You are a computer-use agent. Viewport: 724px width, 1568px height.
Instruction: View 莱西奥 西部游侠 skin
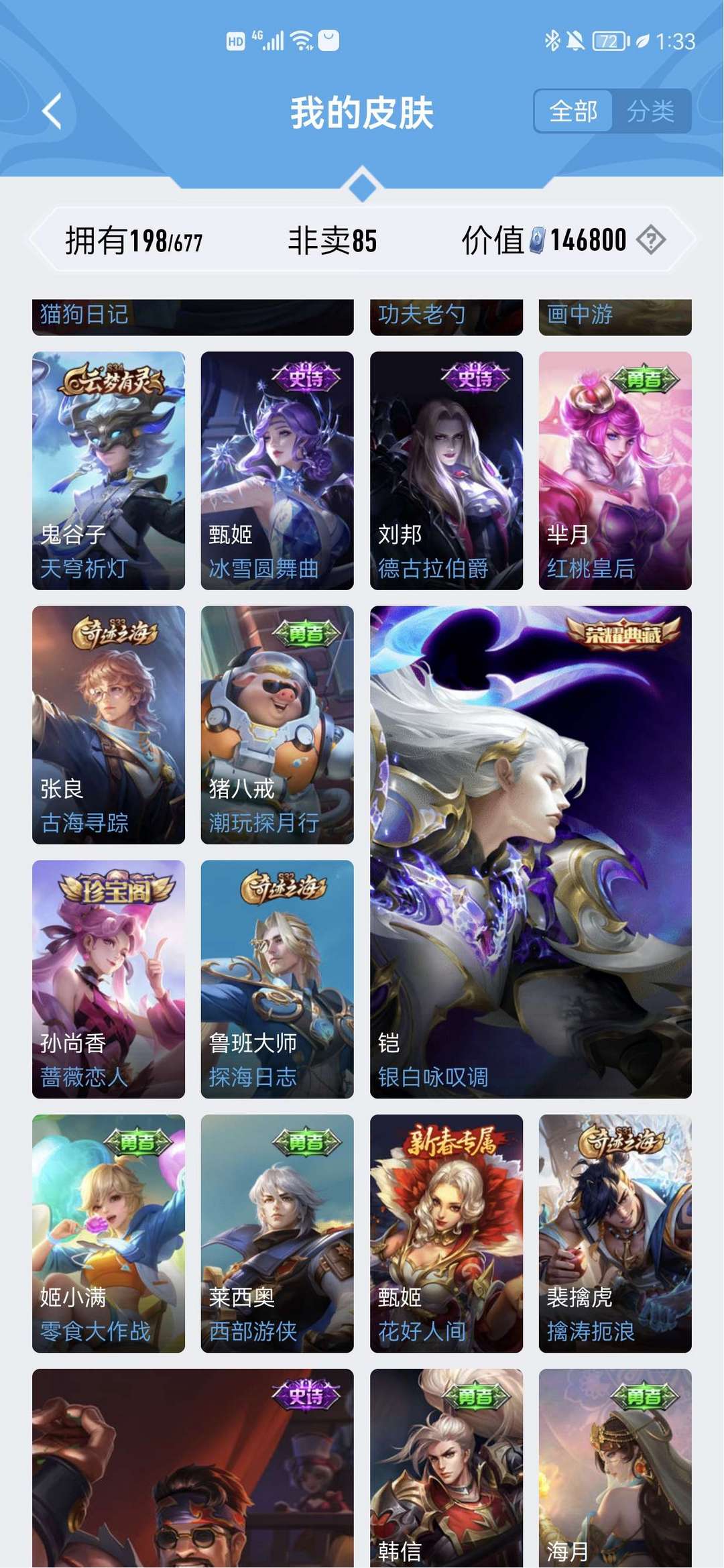click(278, 1233)
